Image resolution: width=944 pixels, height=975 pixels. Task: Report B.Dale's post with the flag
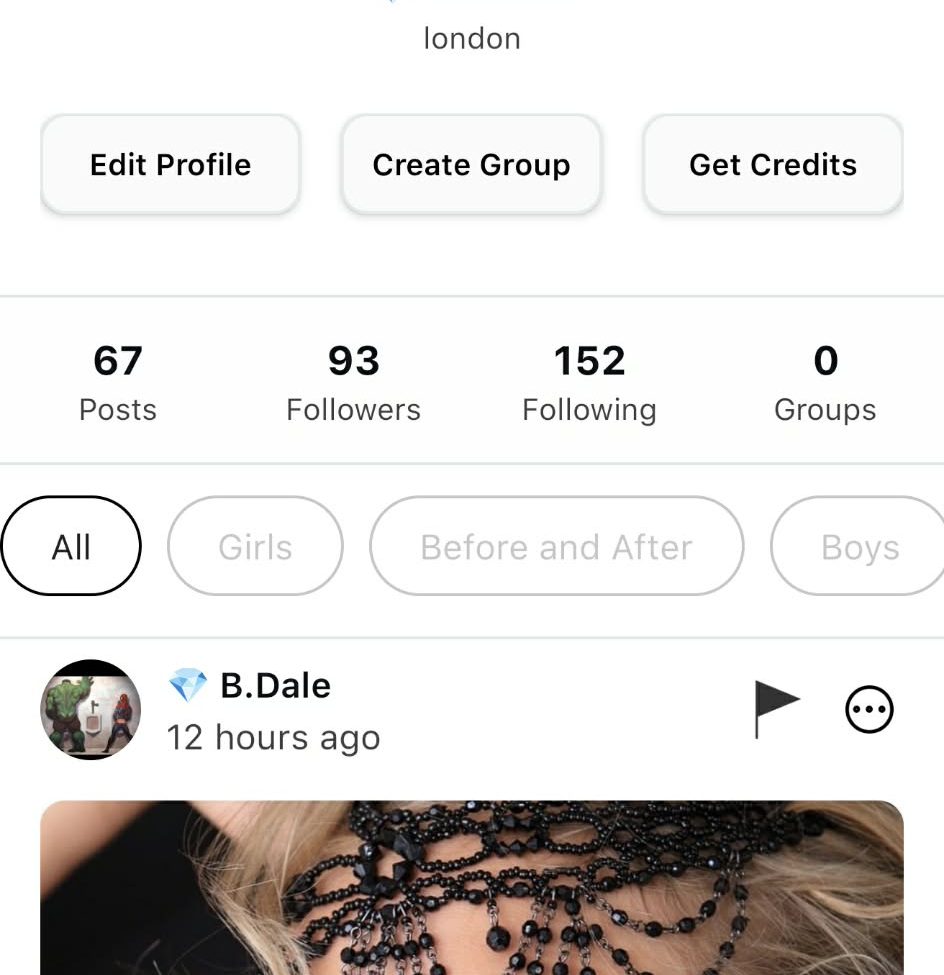tap(776, 709)
